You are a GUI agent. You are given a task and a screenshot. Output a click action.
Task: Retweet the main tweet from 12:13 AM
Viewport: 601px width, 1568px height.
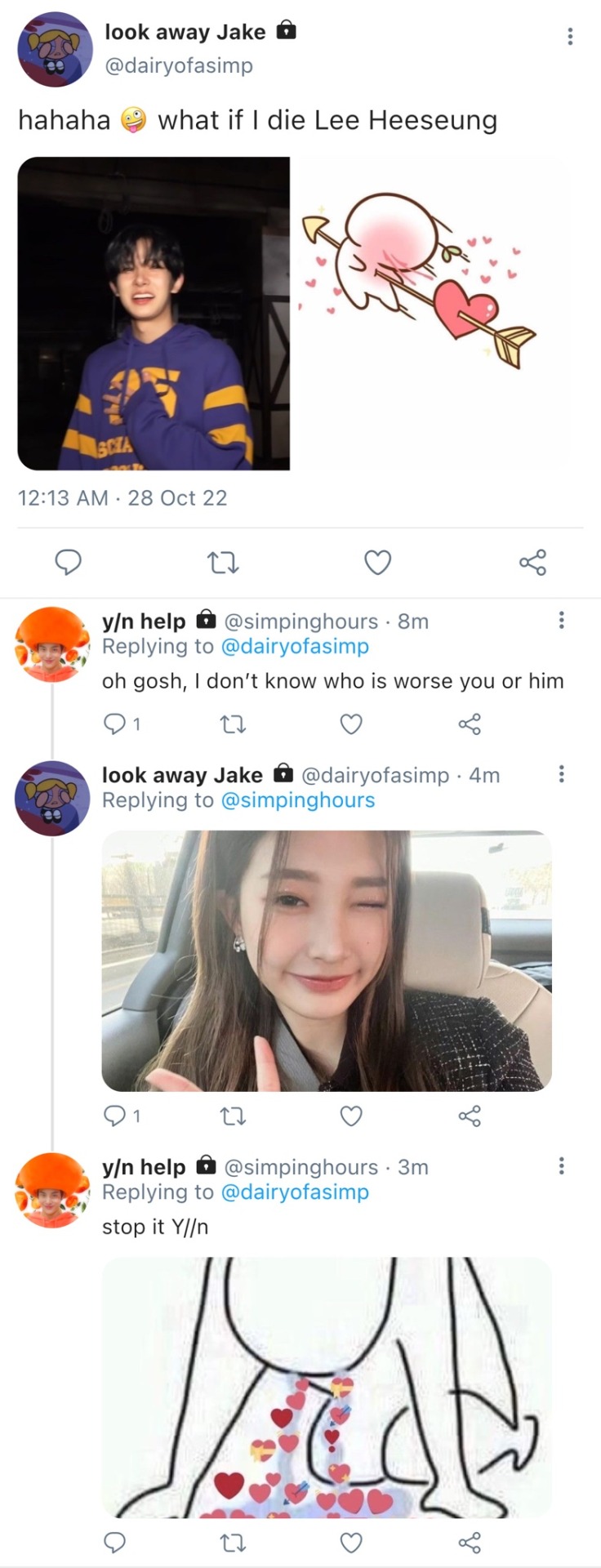pyautogui.click(x=222, y=563)
